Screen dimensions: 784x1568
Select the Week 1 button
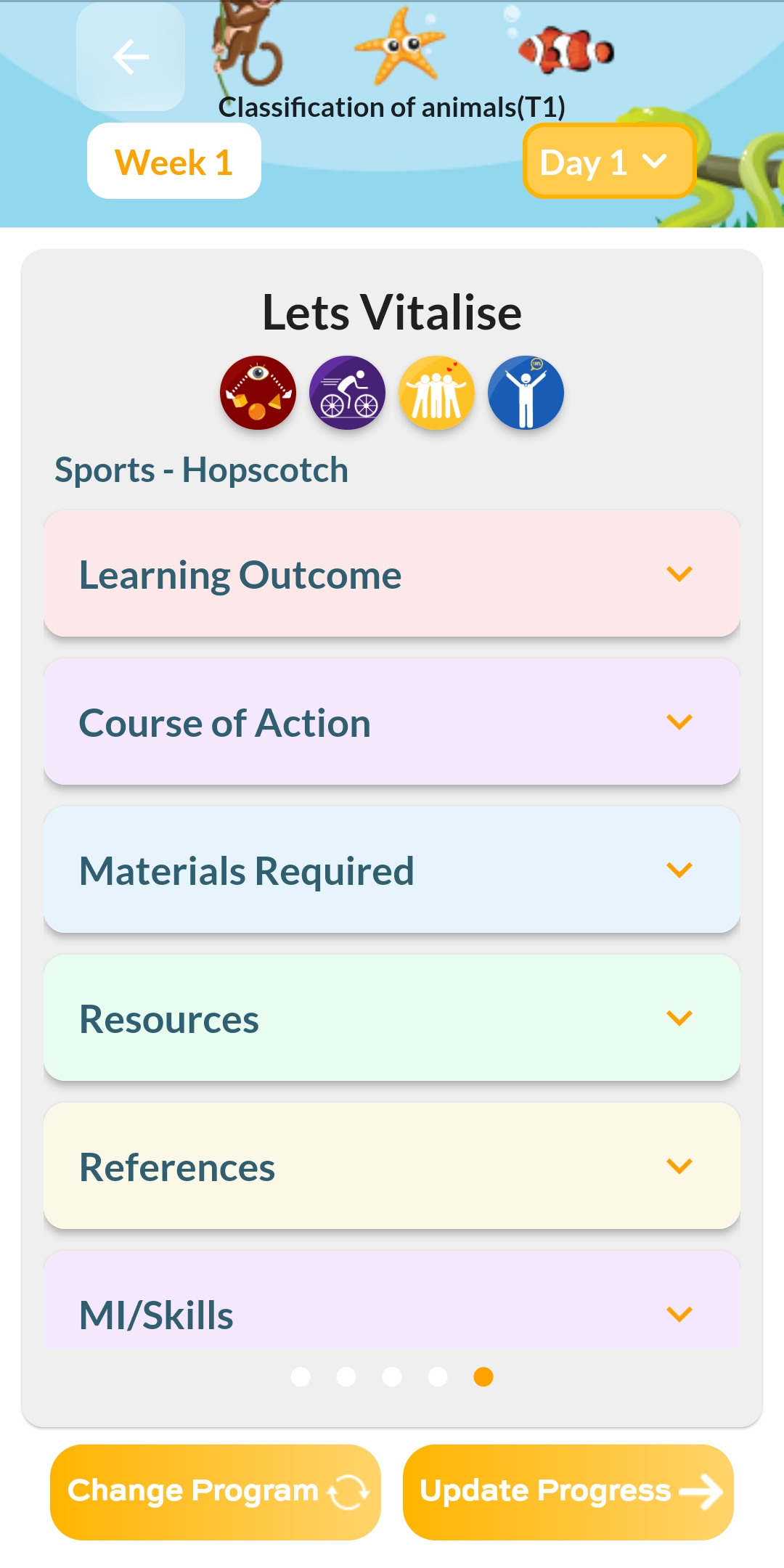click(x=174, y=161)
